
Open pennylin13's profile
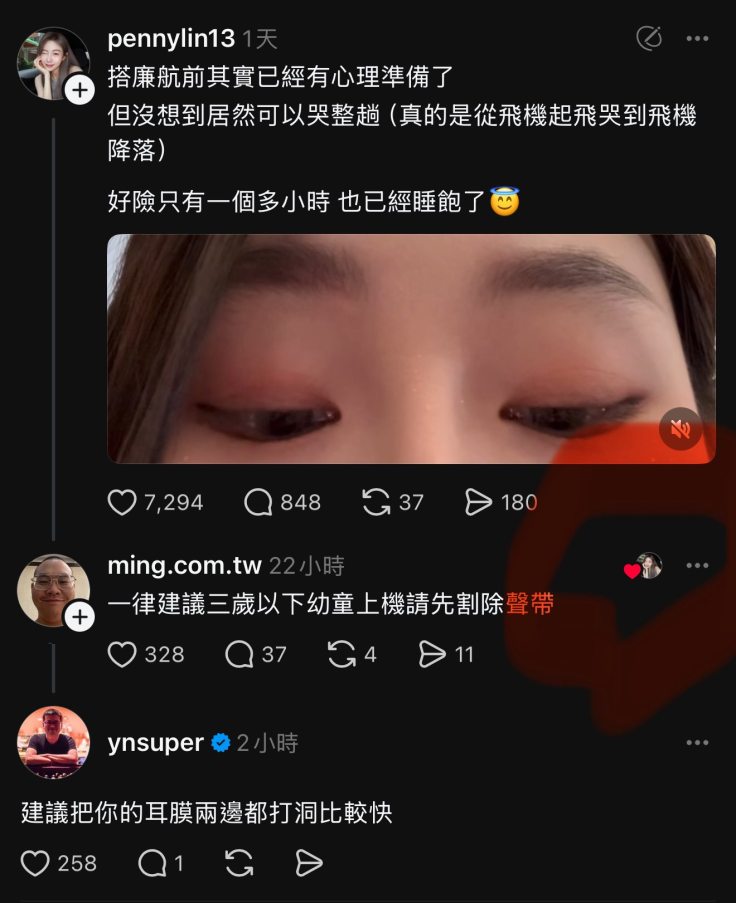[170, 39]
